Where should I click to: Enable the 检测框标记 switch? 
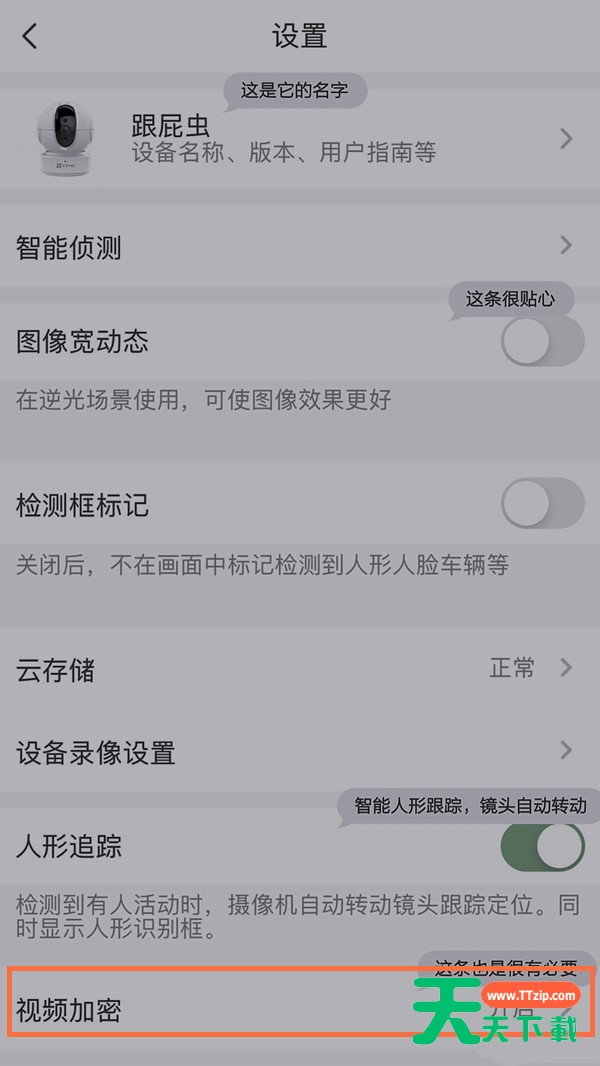542,504
